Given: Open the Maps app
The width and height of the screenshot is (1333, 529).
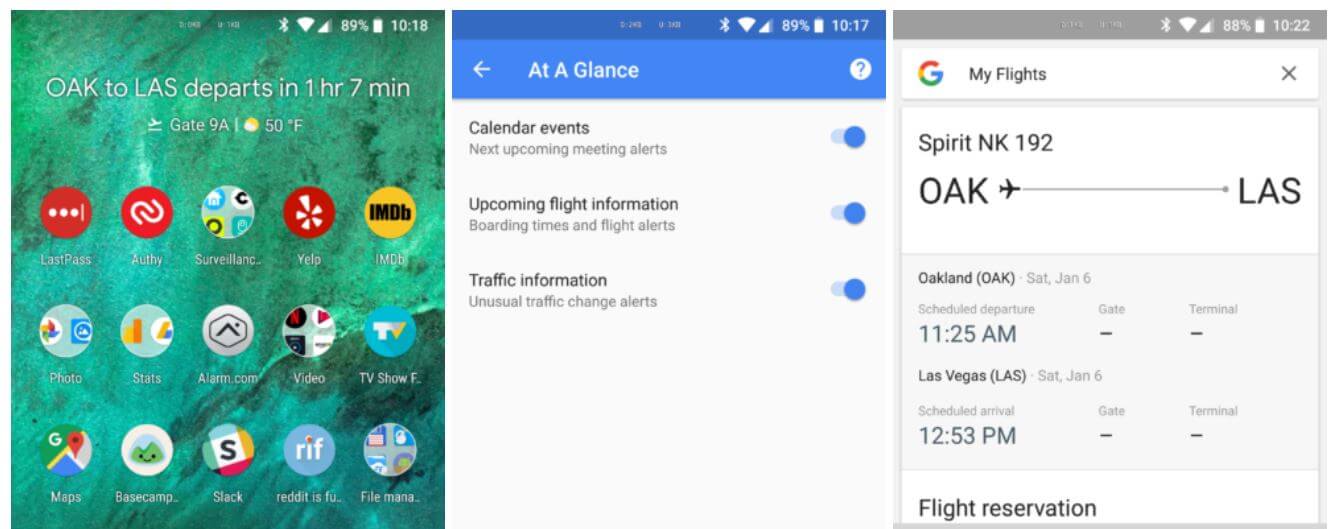Looking at the screenshot, I should click(x=66, y=450).
